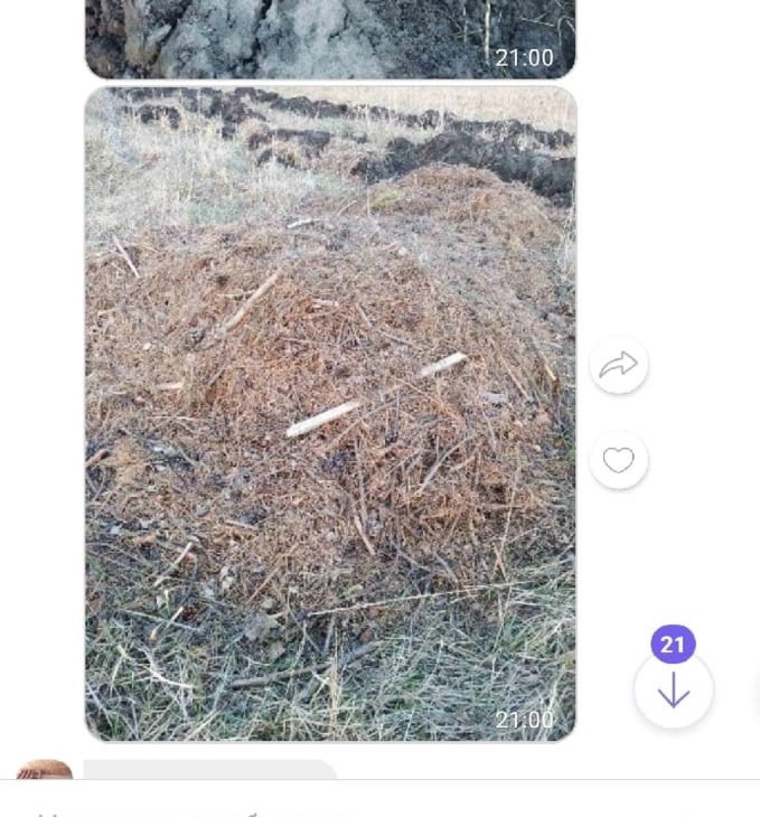Like the hay pile photo message
Screen dimensions: 760x817
pos(618,461)
